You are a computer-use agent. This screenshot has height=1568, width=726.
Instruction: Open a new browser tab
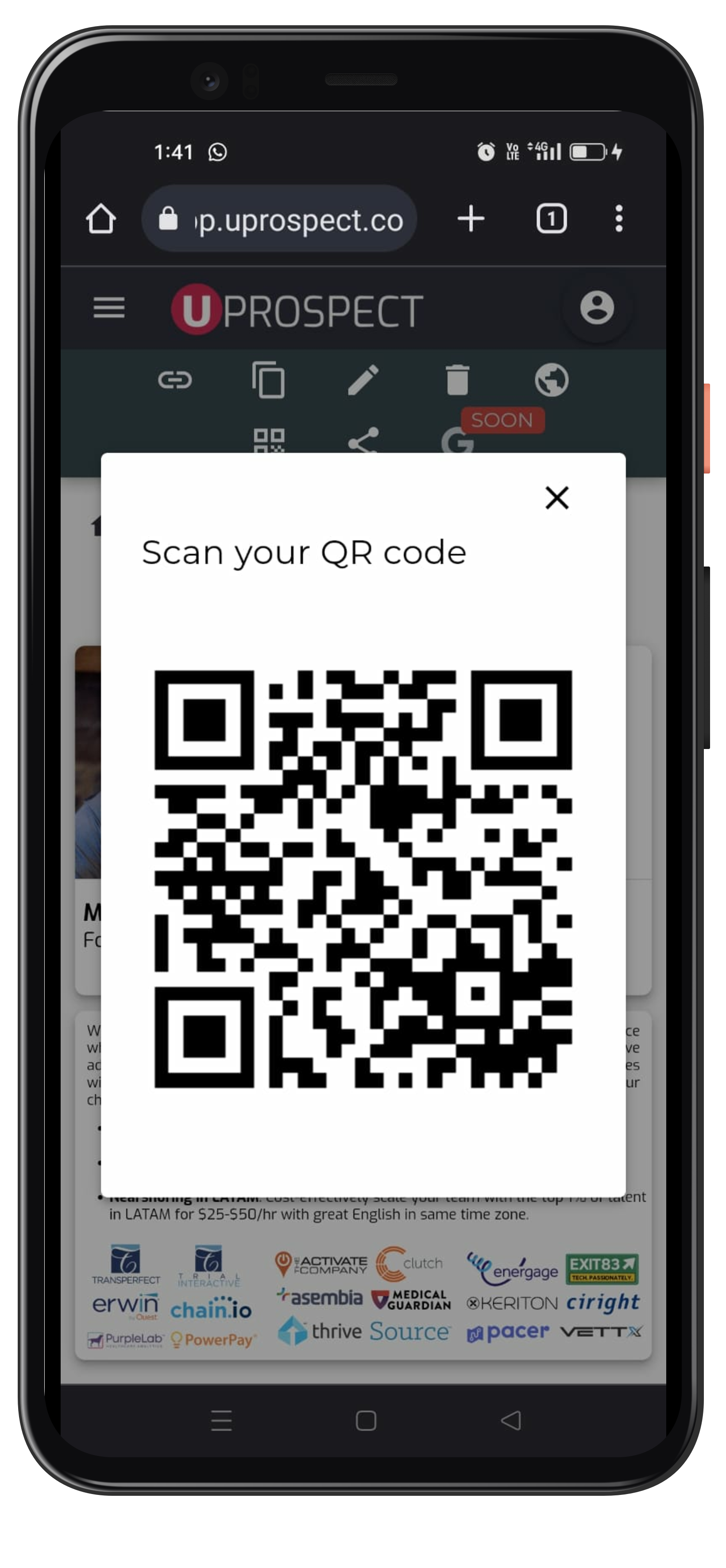[x=471, y=218]
